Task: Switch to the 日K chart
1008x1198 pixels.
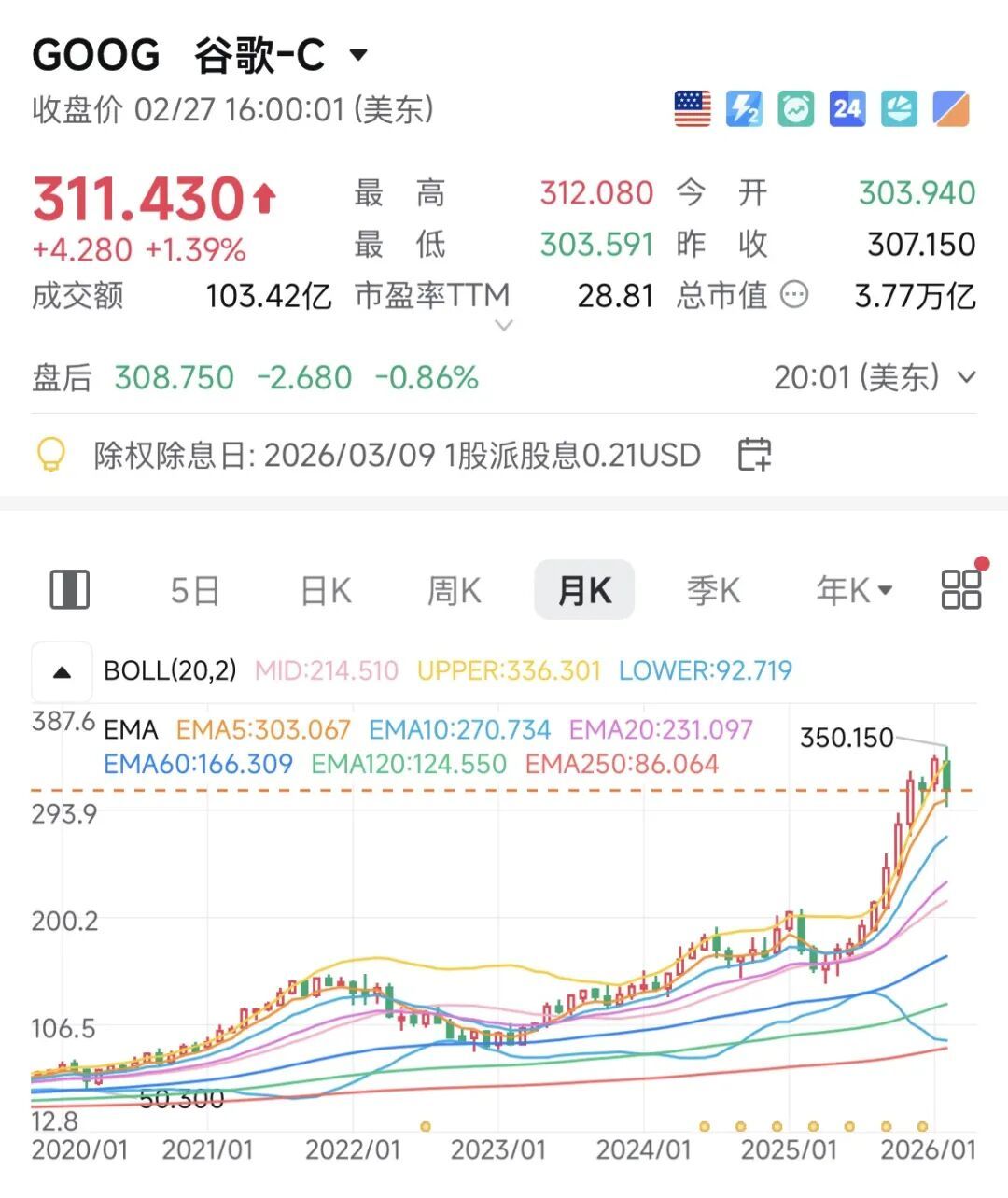Action: (x=326, y=590)
